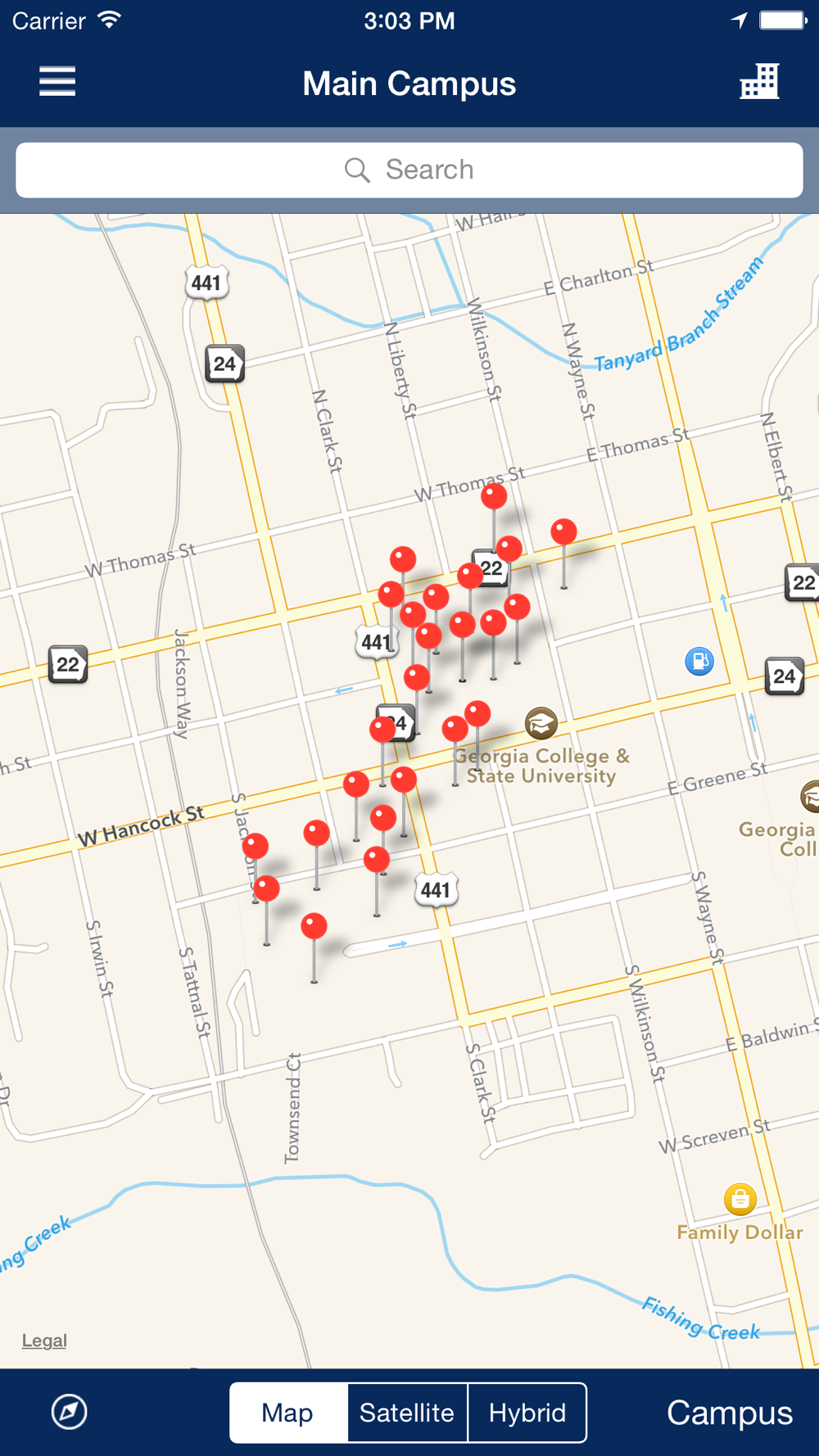Select the pin nearest W Thomas St

coord(494,496)
